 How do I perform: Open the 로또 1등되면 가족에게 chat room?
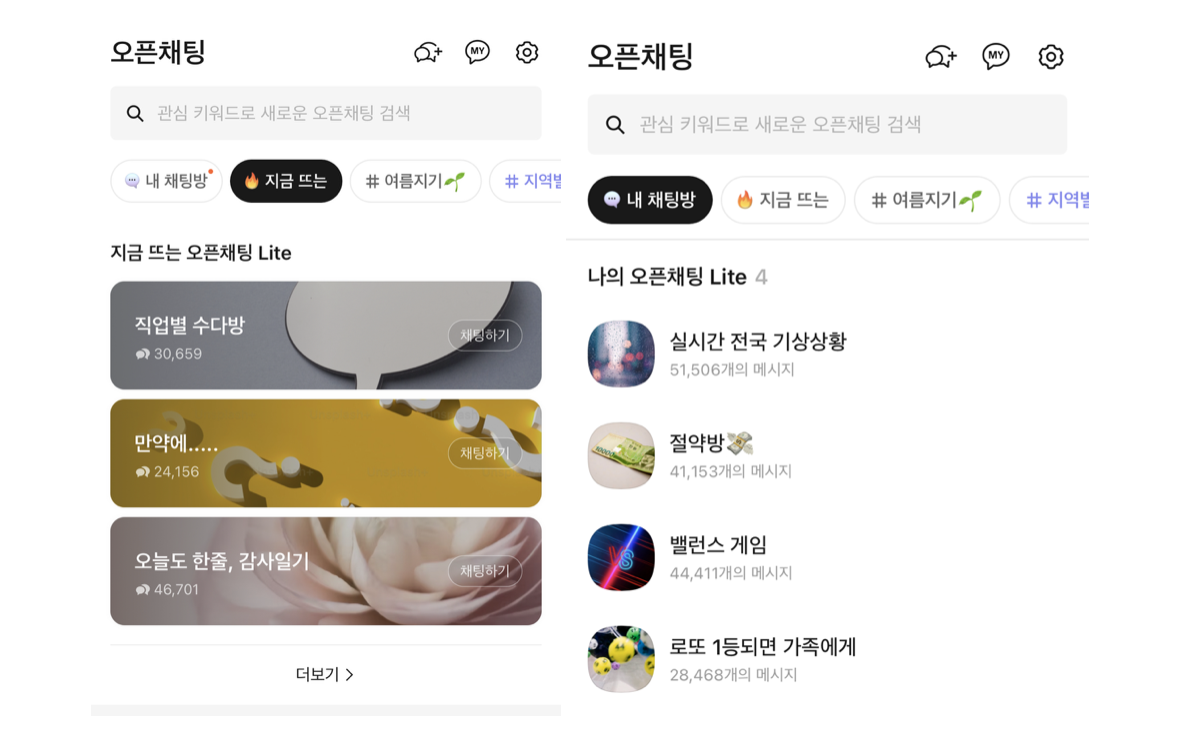coord(826,659)
